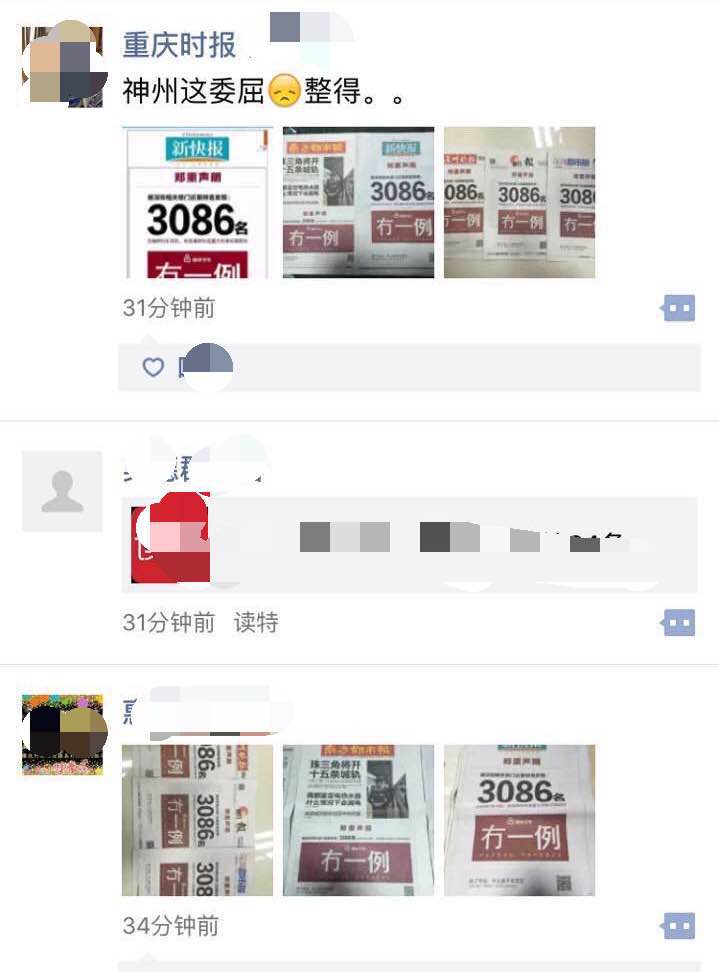Viewport: 719px width, 972px height.
Task: View third photo in 重庆时报 post
Action: [519, 202]
